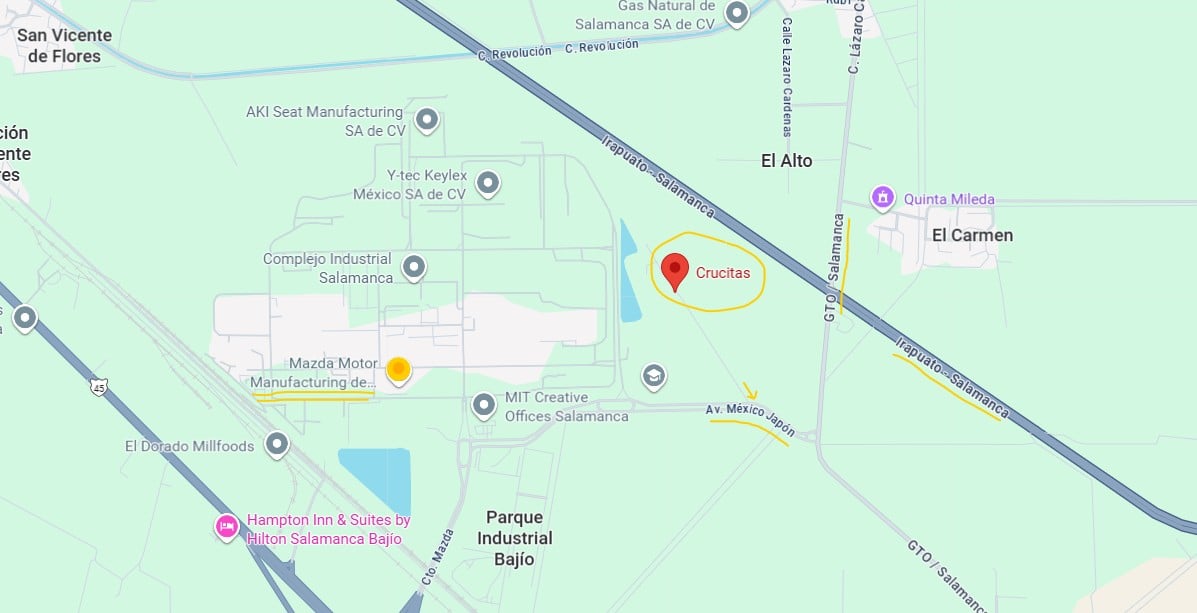
Task: Select the graduation cap school marker
Action: click(x=654, y=376)
